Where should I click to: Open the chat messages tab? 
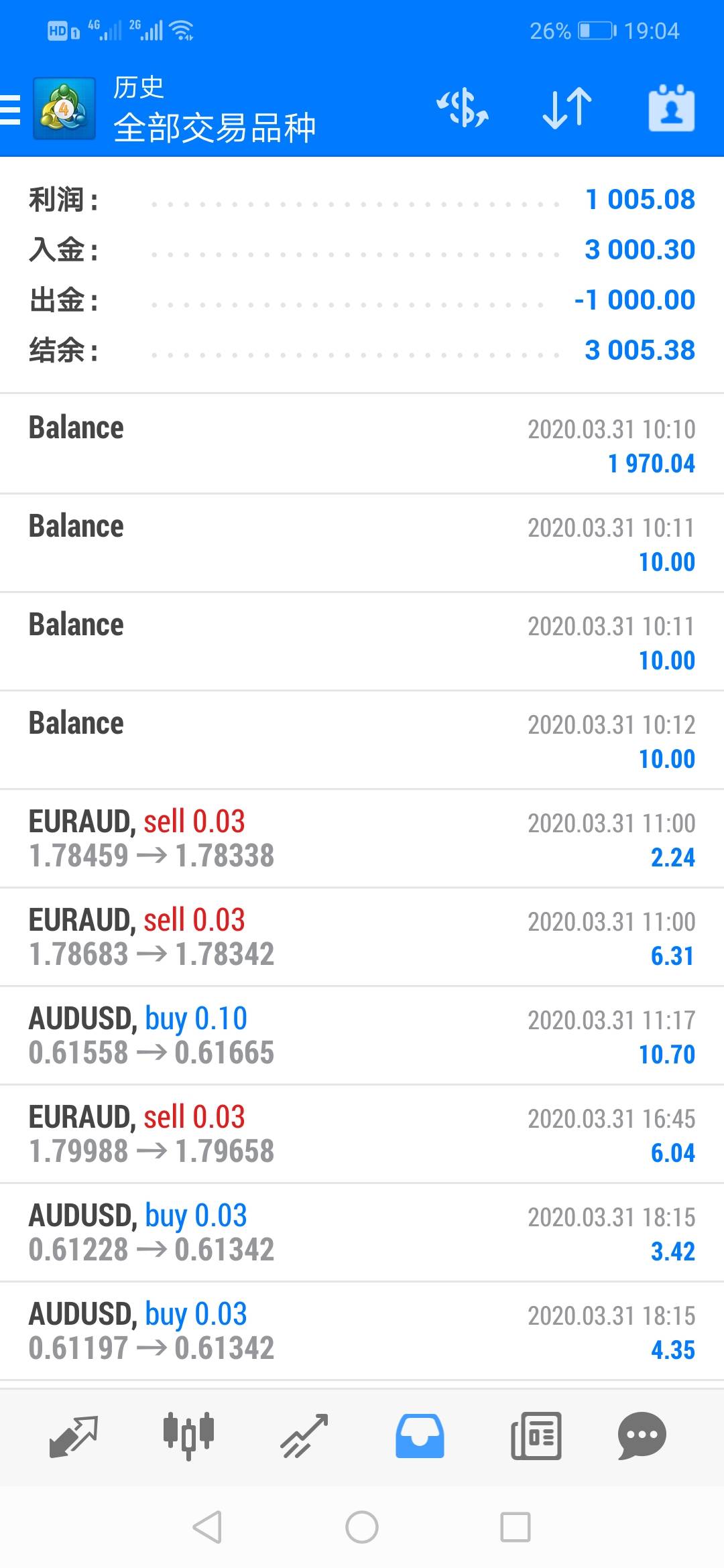point(642,1436)
